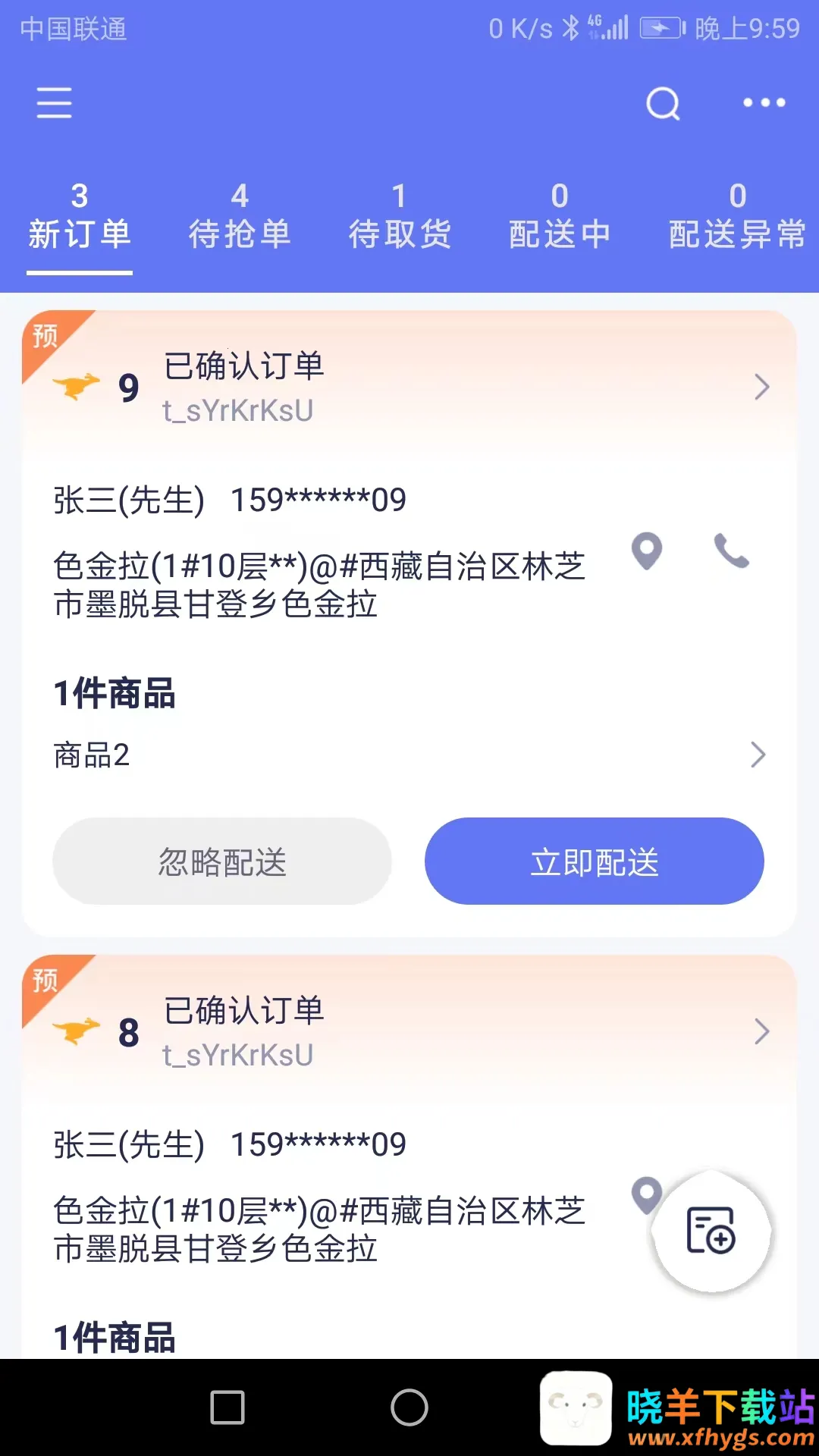Screen dimensions: 819x1456
Task: Open details of confirmed order number 9
Action: (761, 388)
